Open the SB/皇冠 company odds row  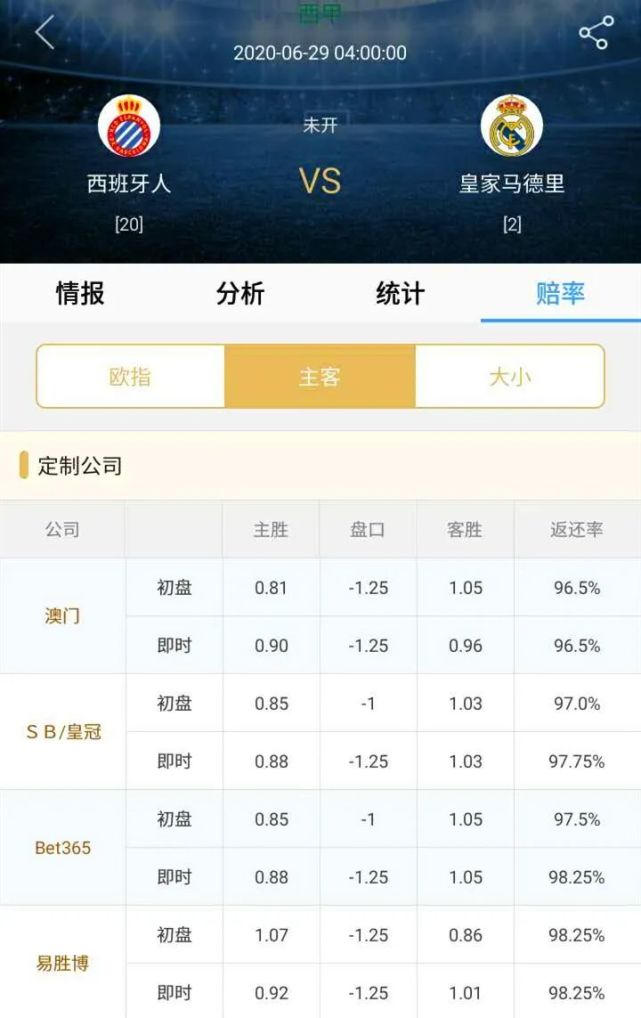(62, 732)
